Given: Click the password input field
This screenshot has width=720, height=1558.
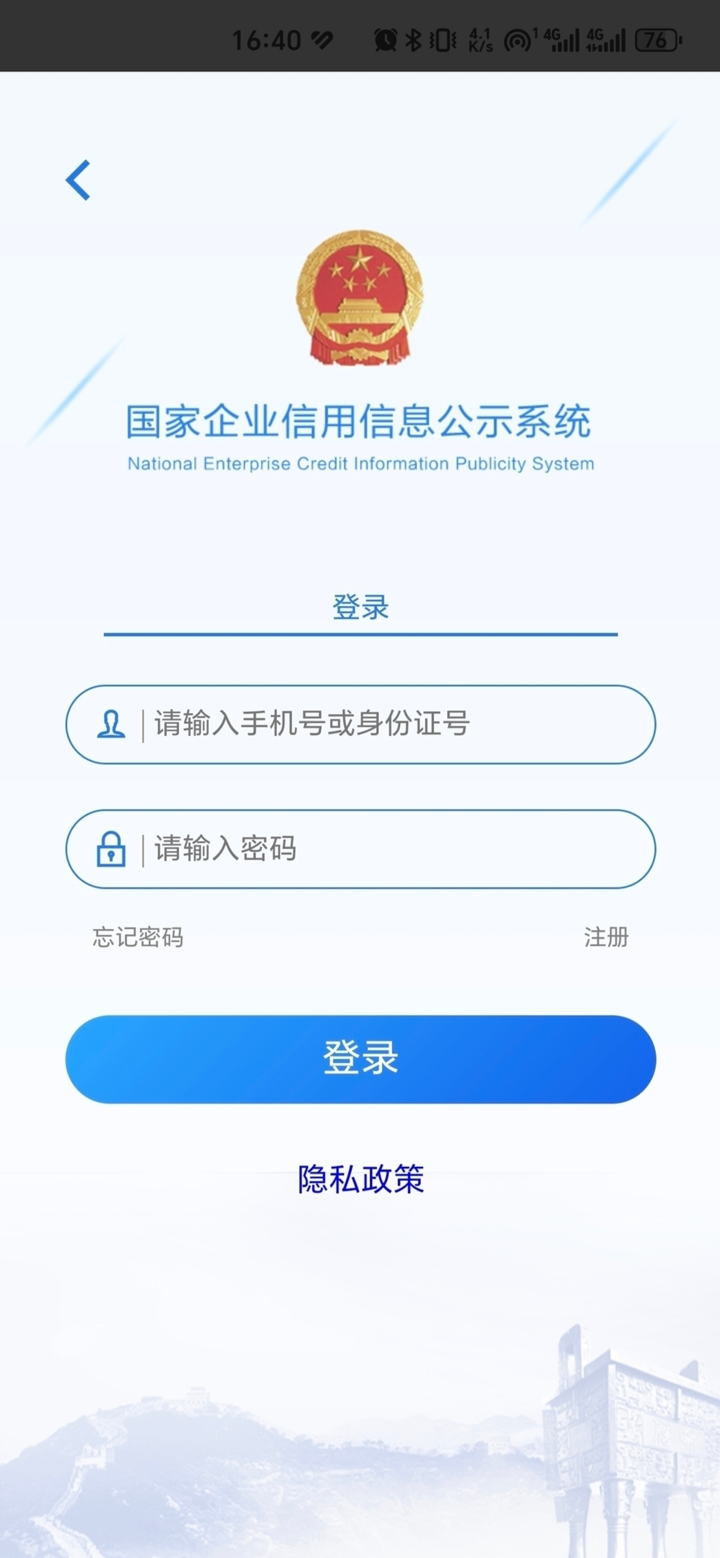Looking at the screenshot, I should pos(360,848).
